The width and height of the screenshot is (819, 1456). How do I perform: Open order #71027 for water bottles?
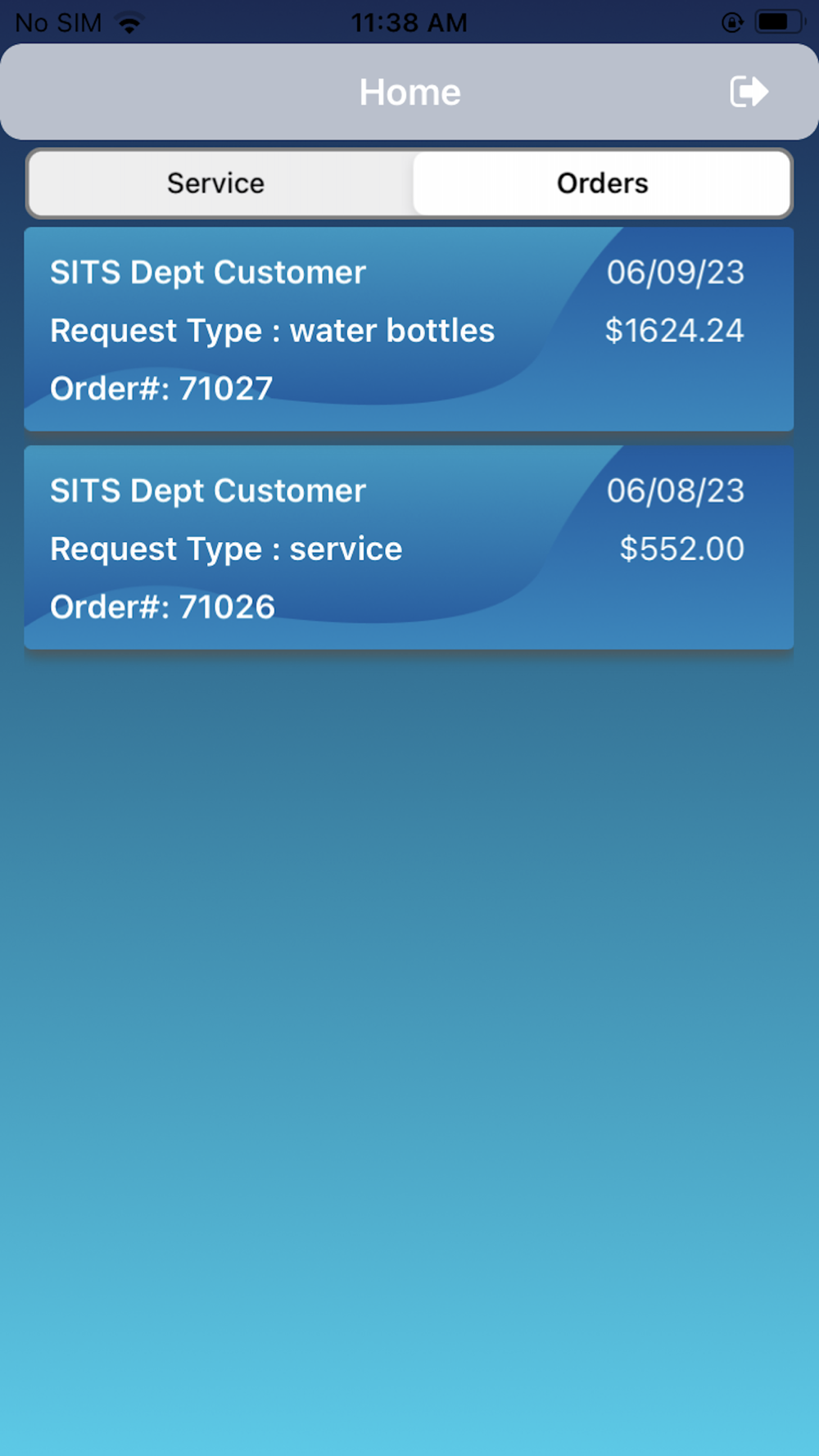[409, 329]
